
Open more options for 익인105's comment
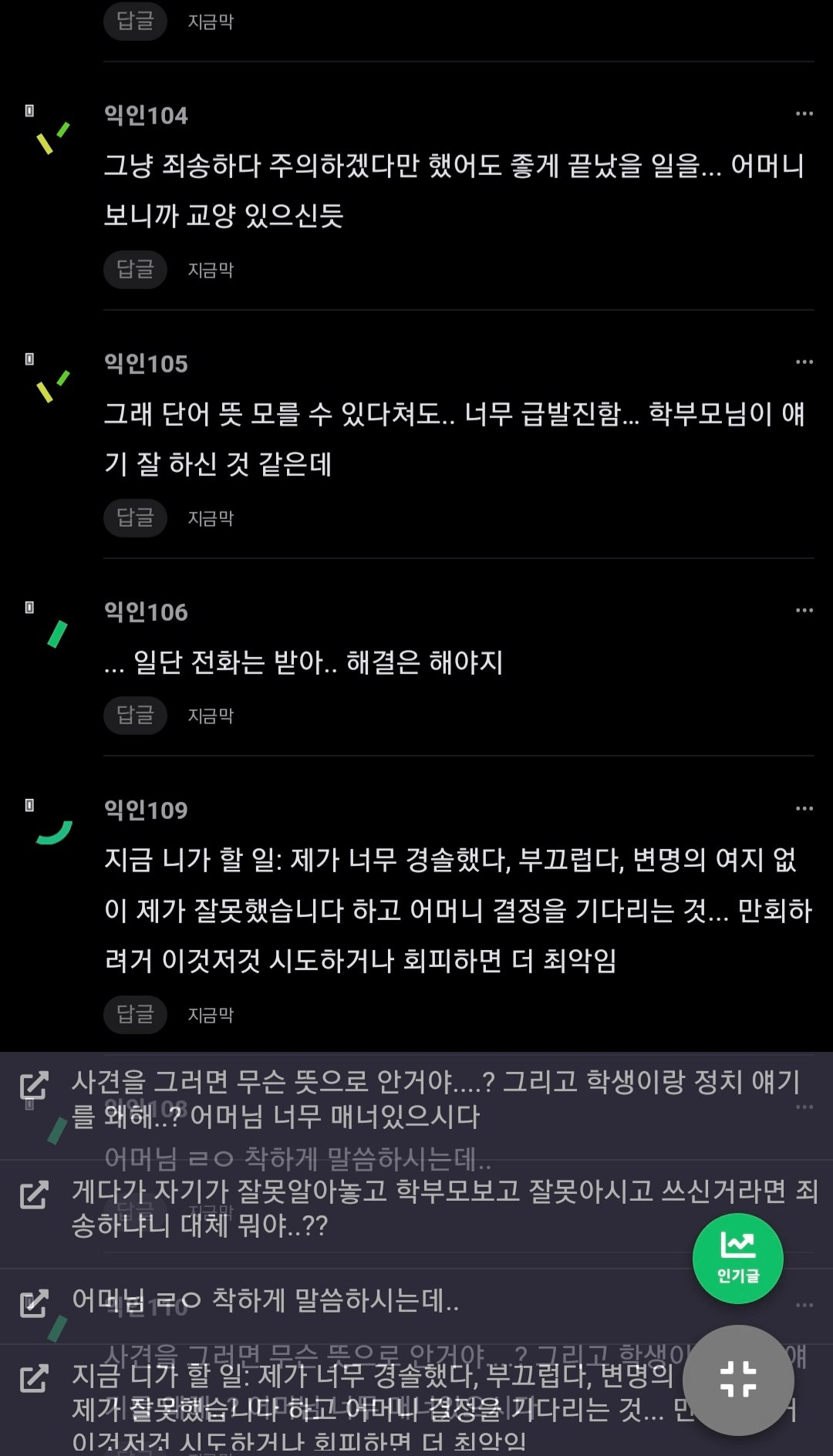click(804, 362)
